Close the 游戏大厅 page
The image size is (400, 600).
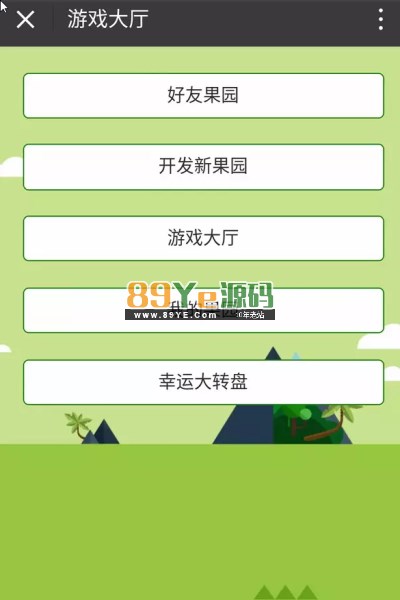tap(25, 20)
